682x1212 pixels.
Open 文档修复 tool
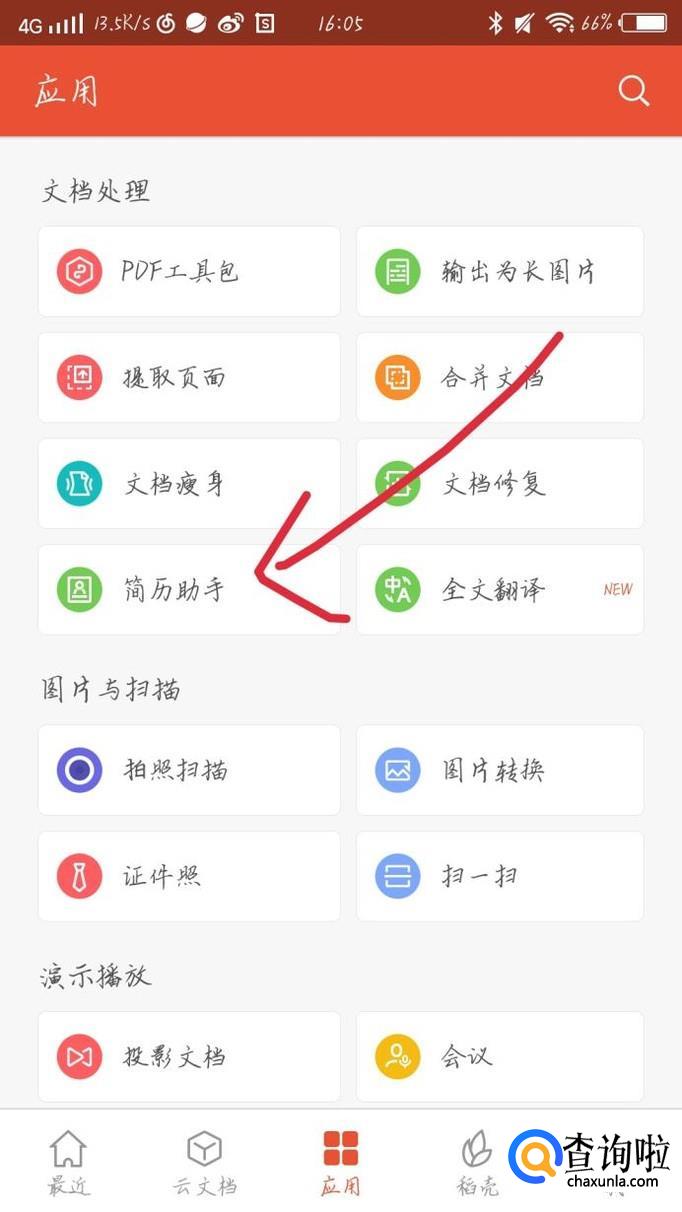coord(500,484)
